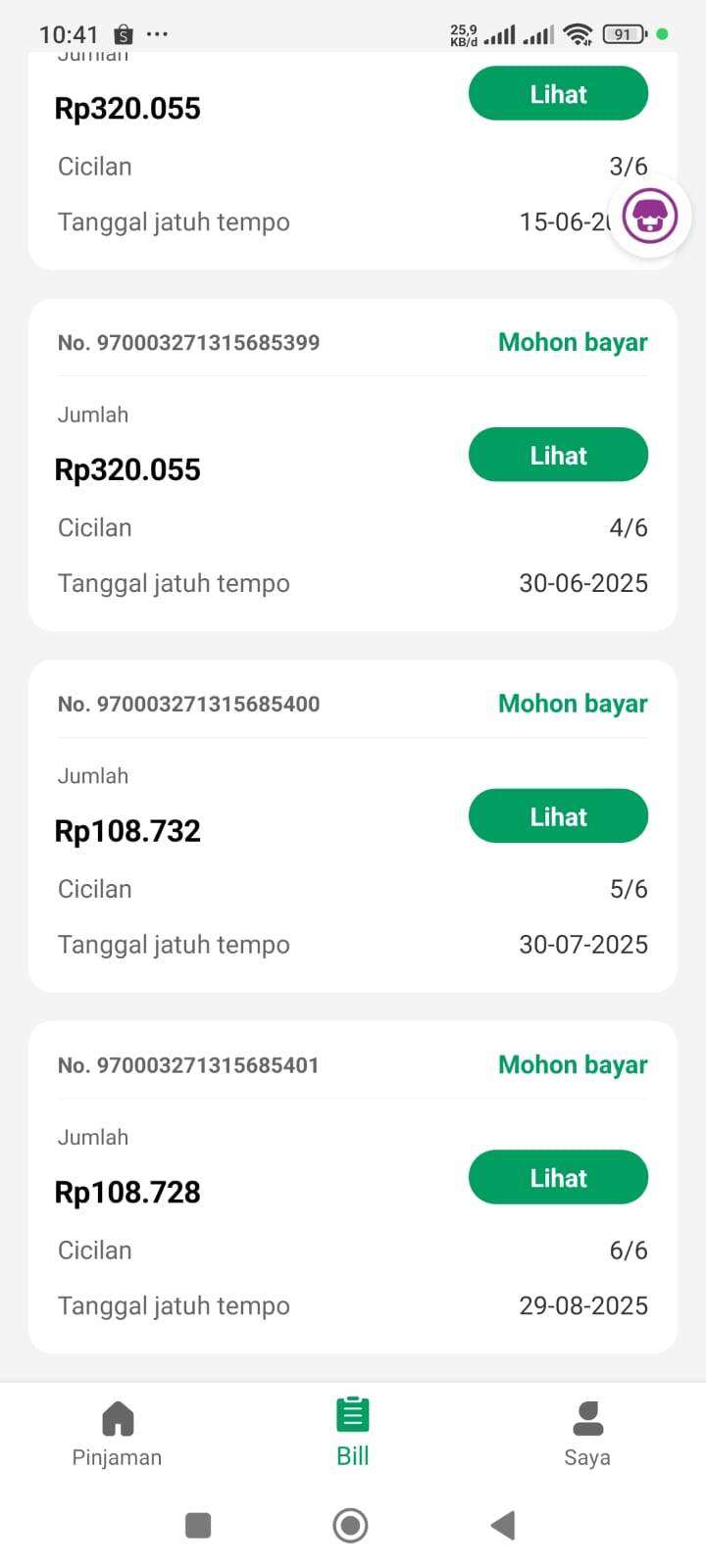Open Lihat for the Rp108.732 bill

tap(558, 816)
